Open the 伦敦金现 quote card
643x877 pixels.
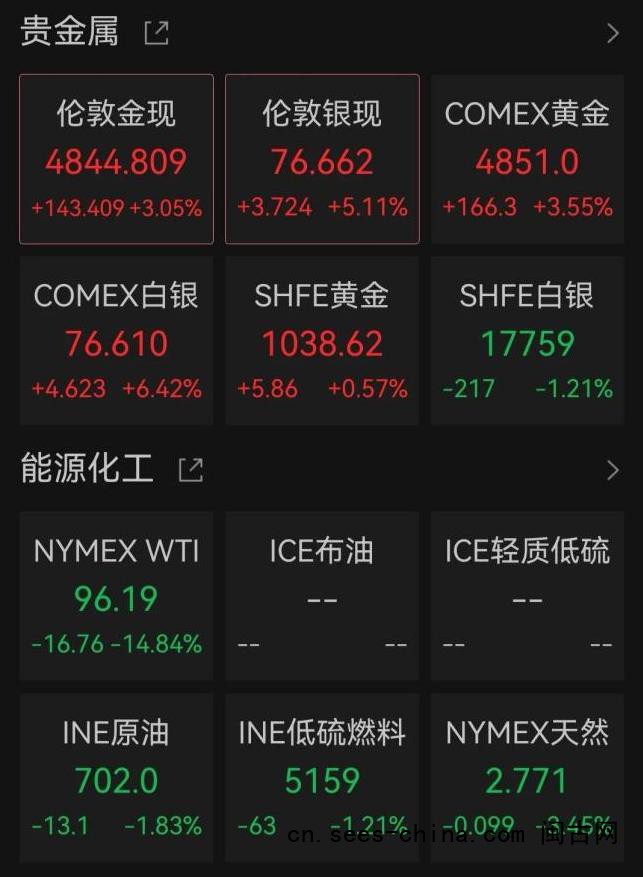pyautogui.click(x=116, y=159)
